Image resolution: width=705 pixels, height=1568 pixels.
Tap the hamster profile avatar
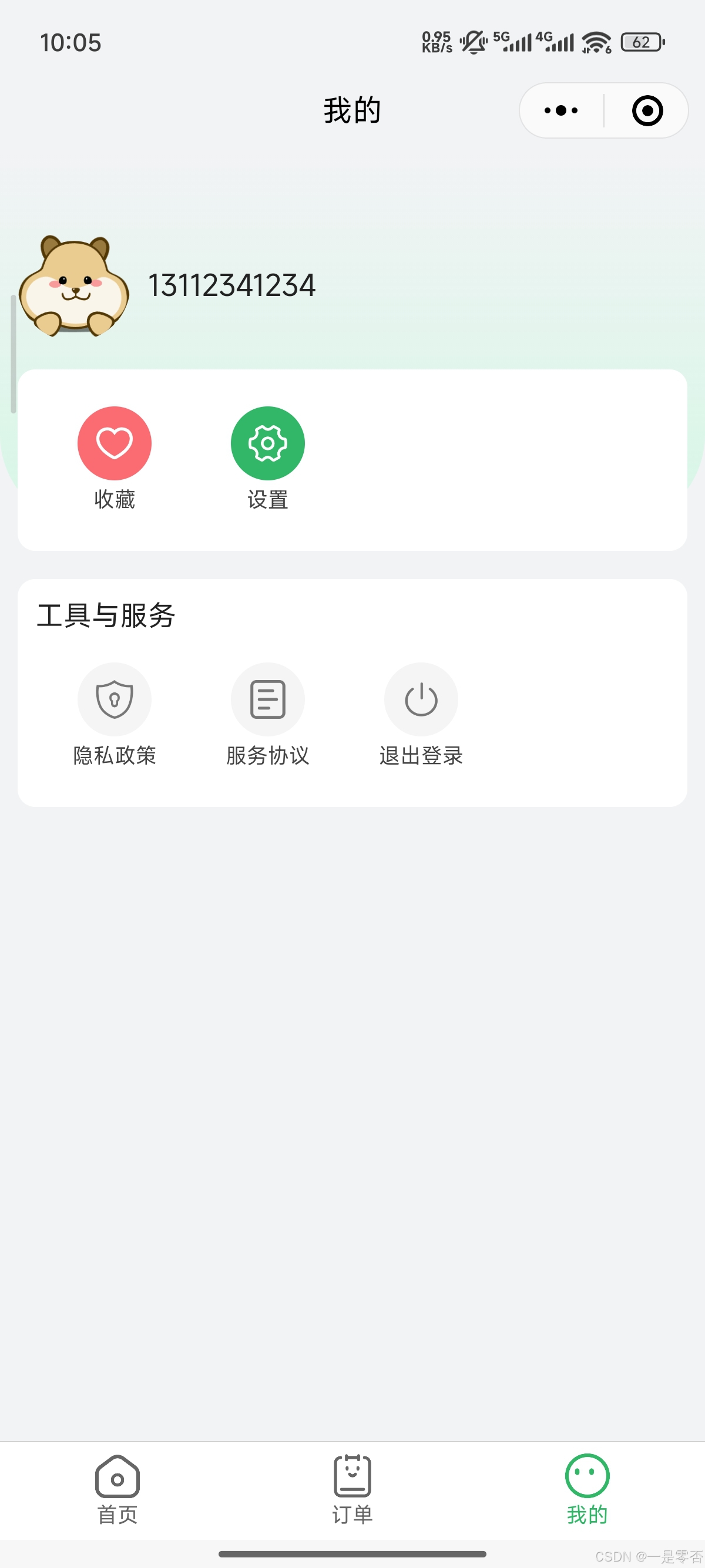(x=73, y=286)
